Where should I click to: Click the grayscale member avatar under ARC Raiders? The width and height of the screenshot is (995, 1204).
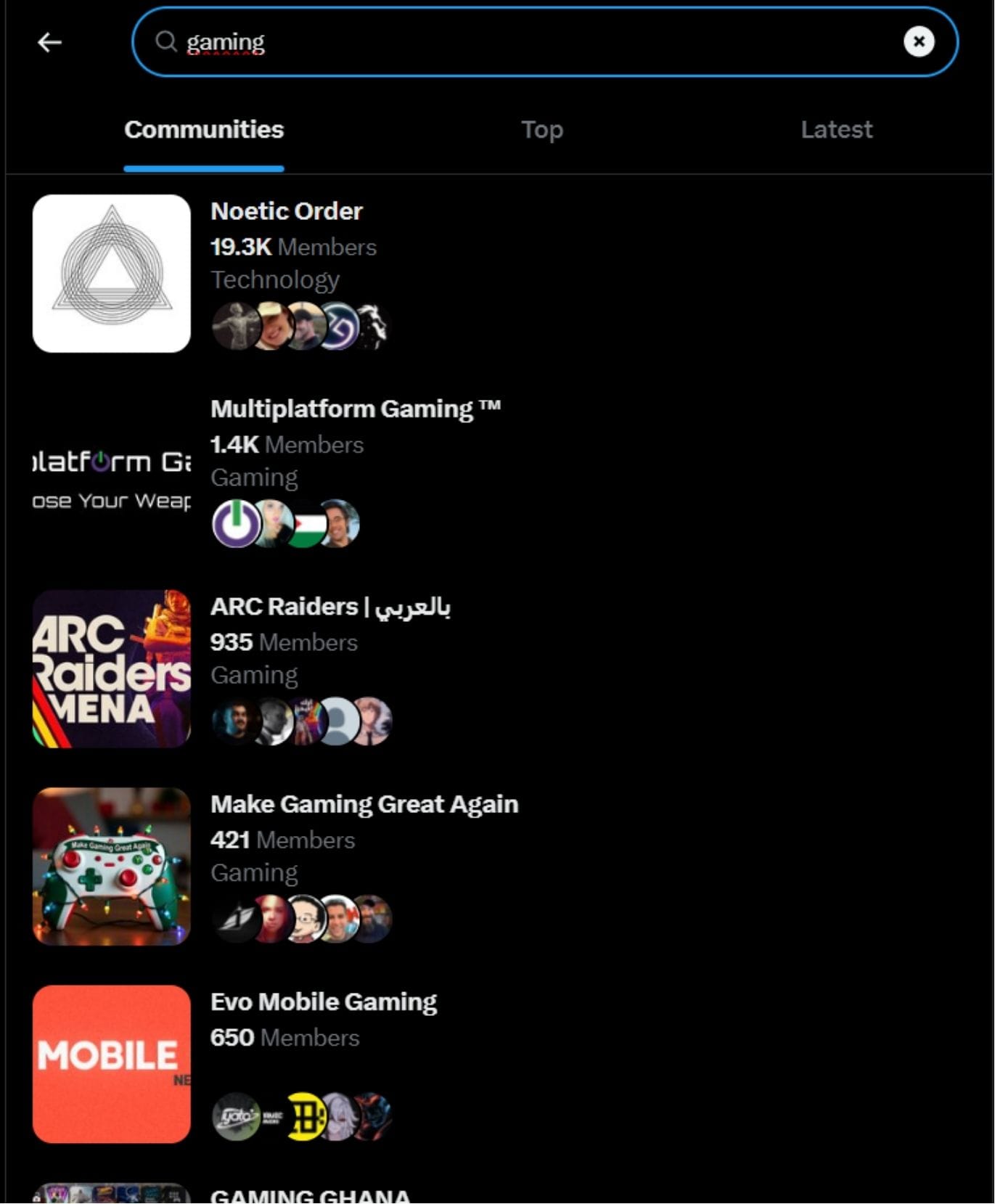[x=274, y=720]
